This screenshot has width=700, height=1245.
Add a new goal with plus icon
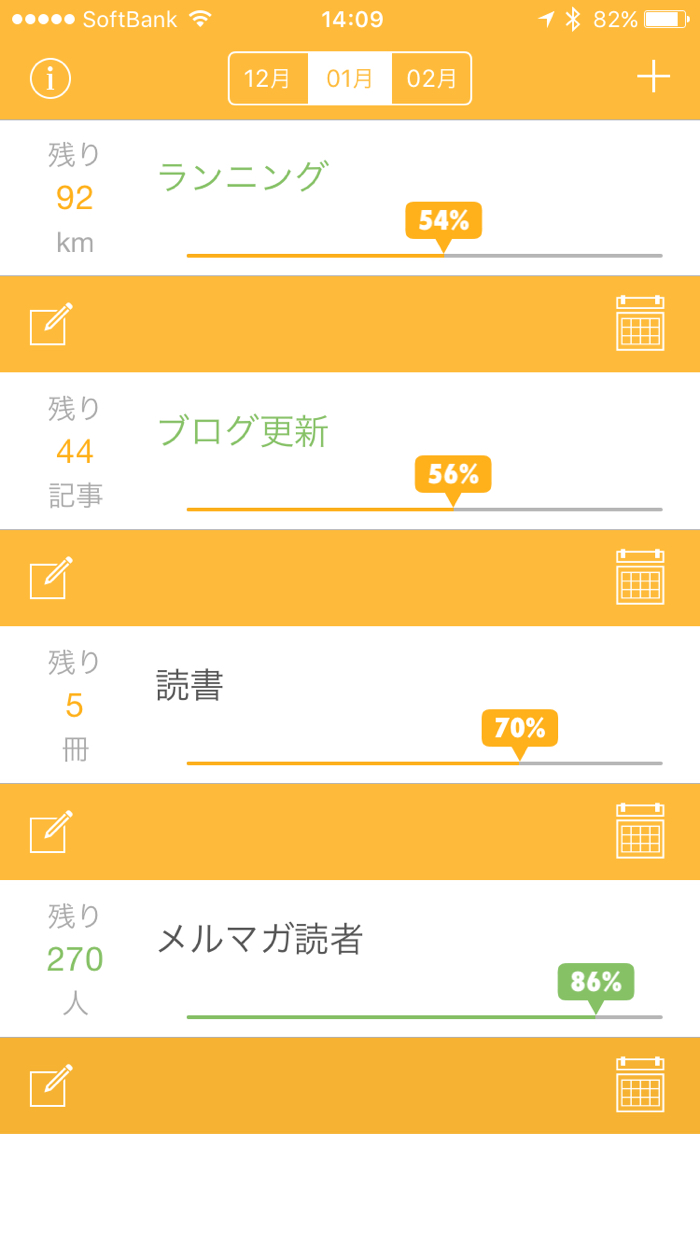point(653,77)
